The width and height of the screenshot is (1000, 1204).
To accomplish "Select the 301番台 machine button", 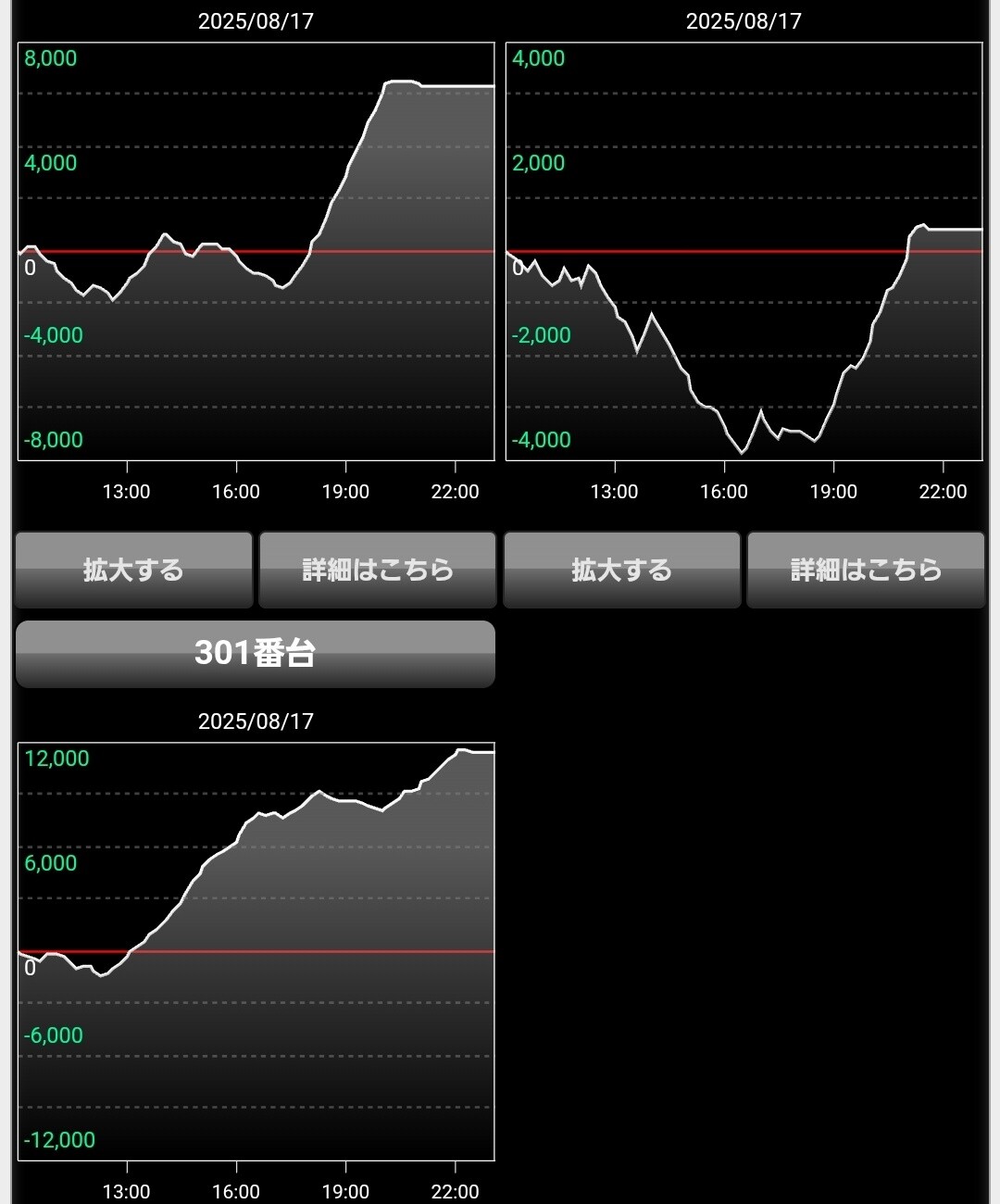I will pos(255,654).
